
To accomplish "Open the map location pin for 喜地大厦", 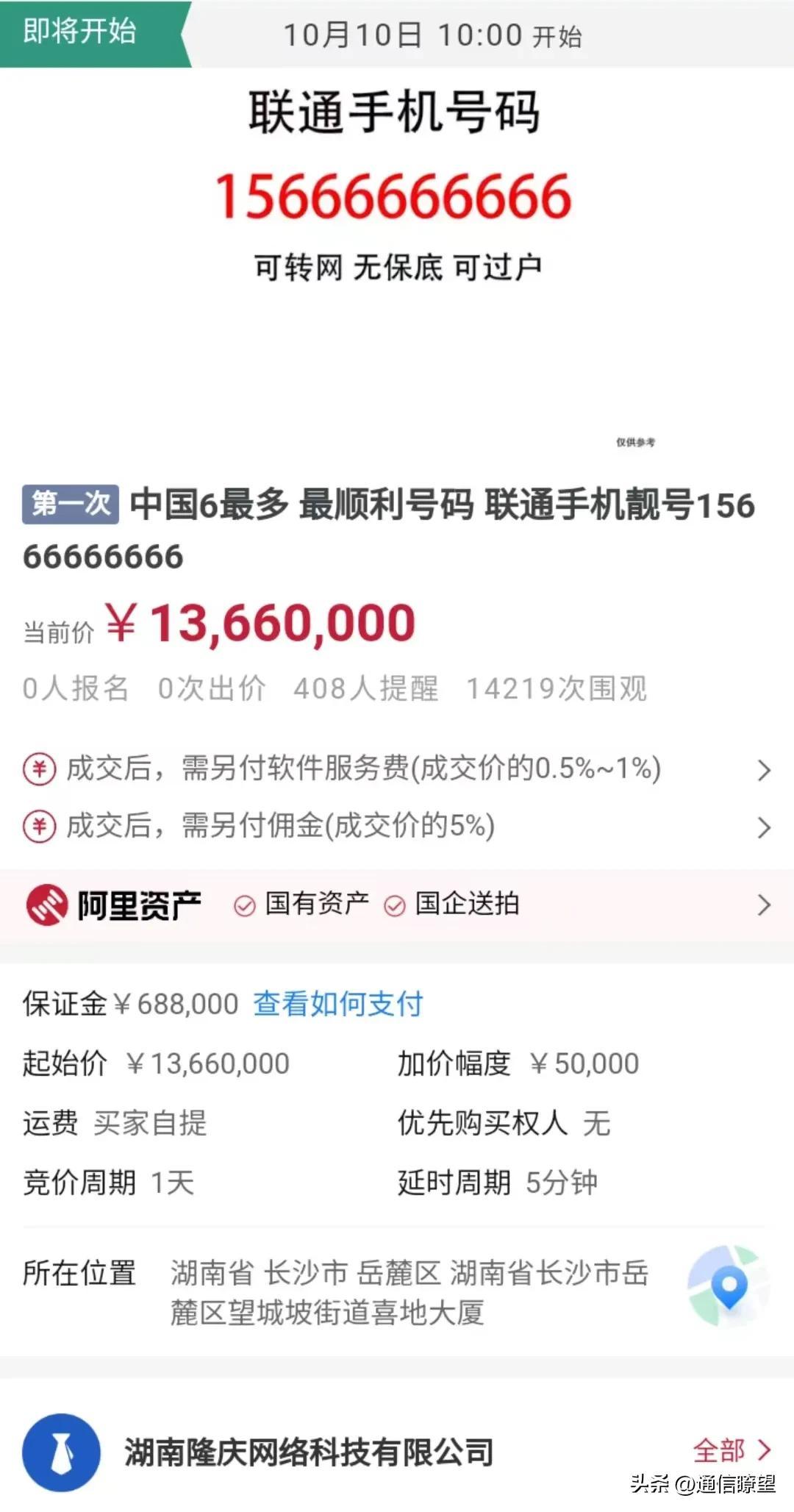I will 728,1287.
